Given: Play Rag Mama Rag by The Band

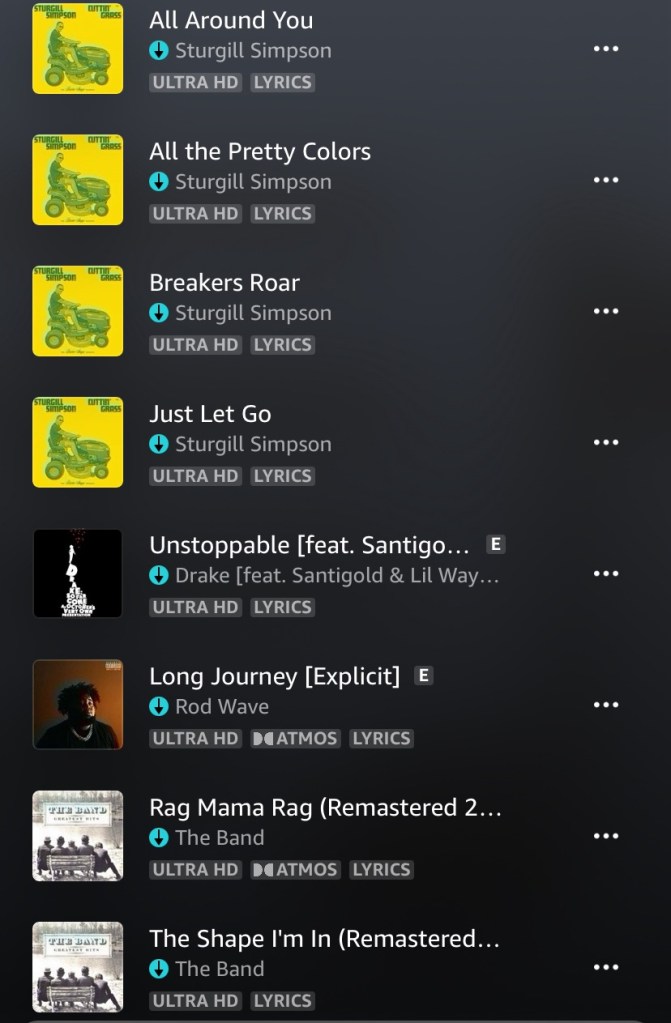Looking at the screenshot, I should 325,808.
